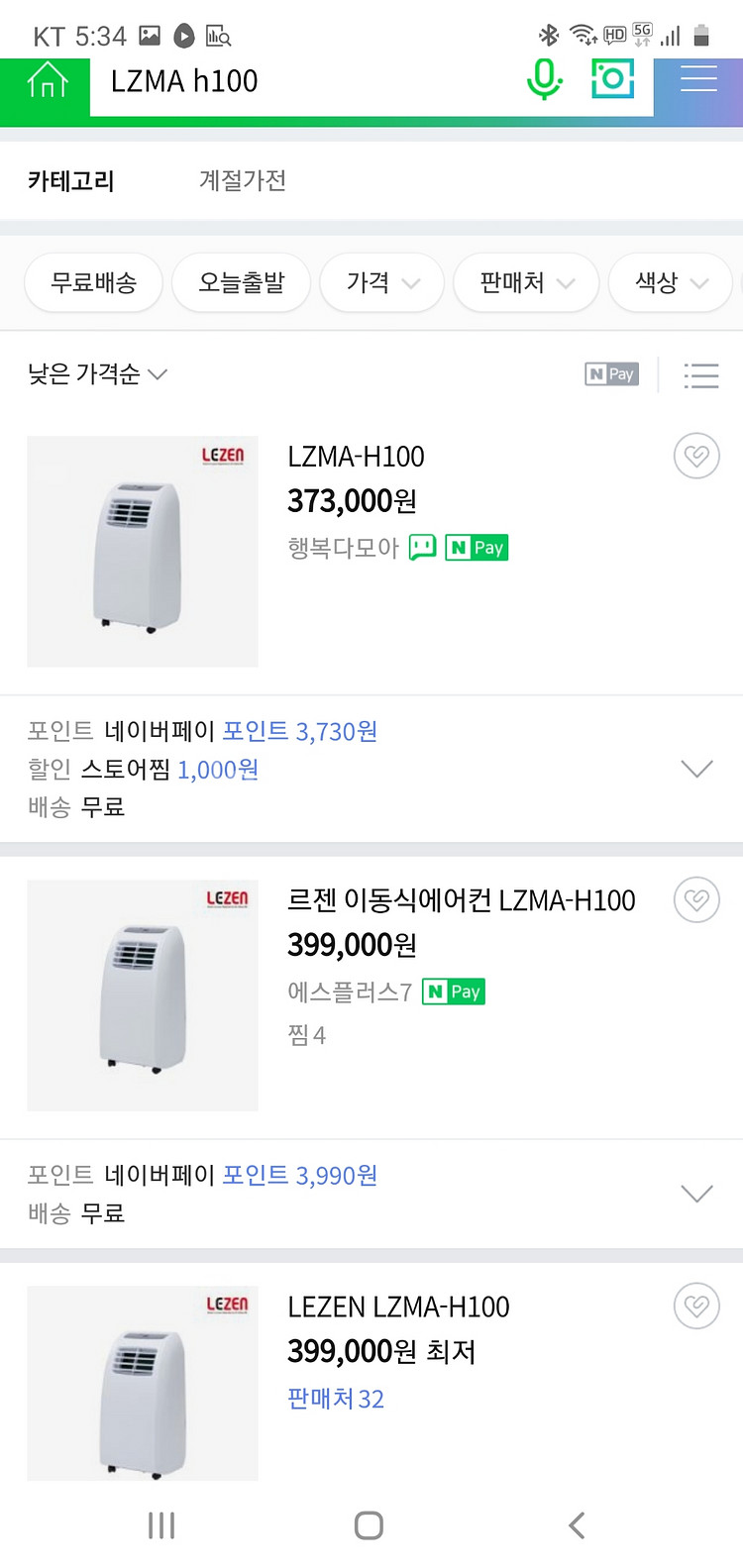Tap the green home icon

pos(46,77)
